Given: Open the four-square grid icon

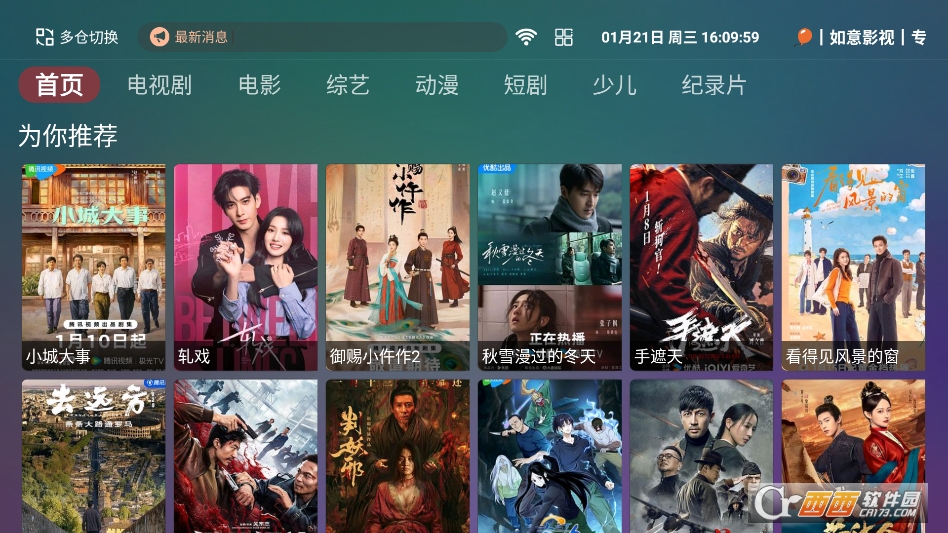Looking at the screenshot, I should pyautogui.click(x=564, y=37).
